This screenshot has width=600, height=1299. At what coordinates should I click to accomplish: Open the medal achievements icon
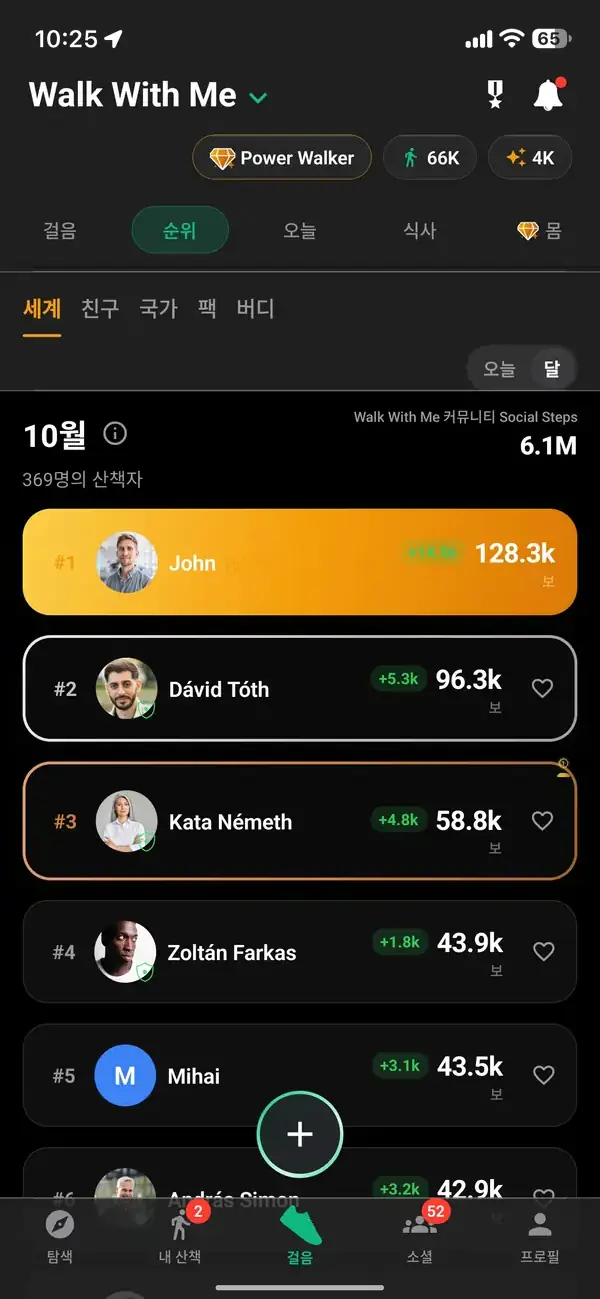[494, 95]
